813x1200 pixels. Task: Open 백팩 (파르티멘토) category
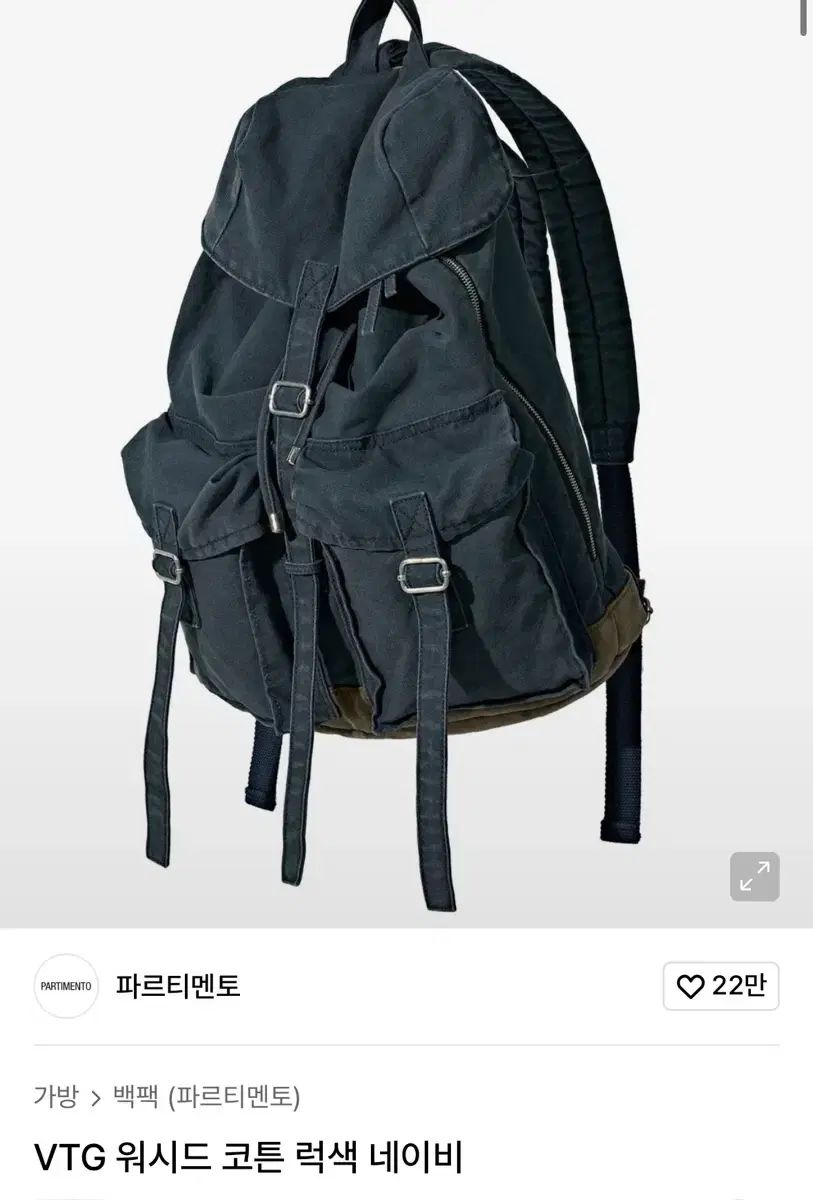coord(206,1096)
